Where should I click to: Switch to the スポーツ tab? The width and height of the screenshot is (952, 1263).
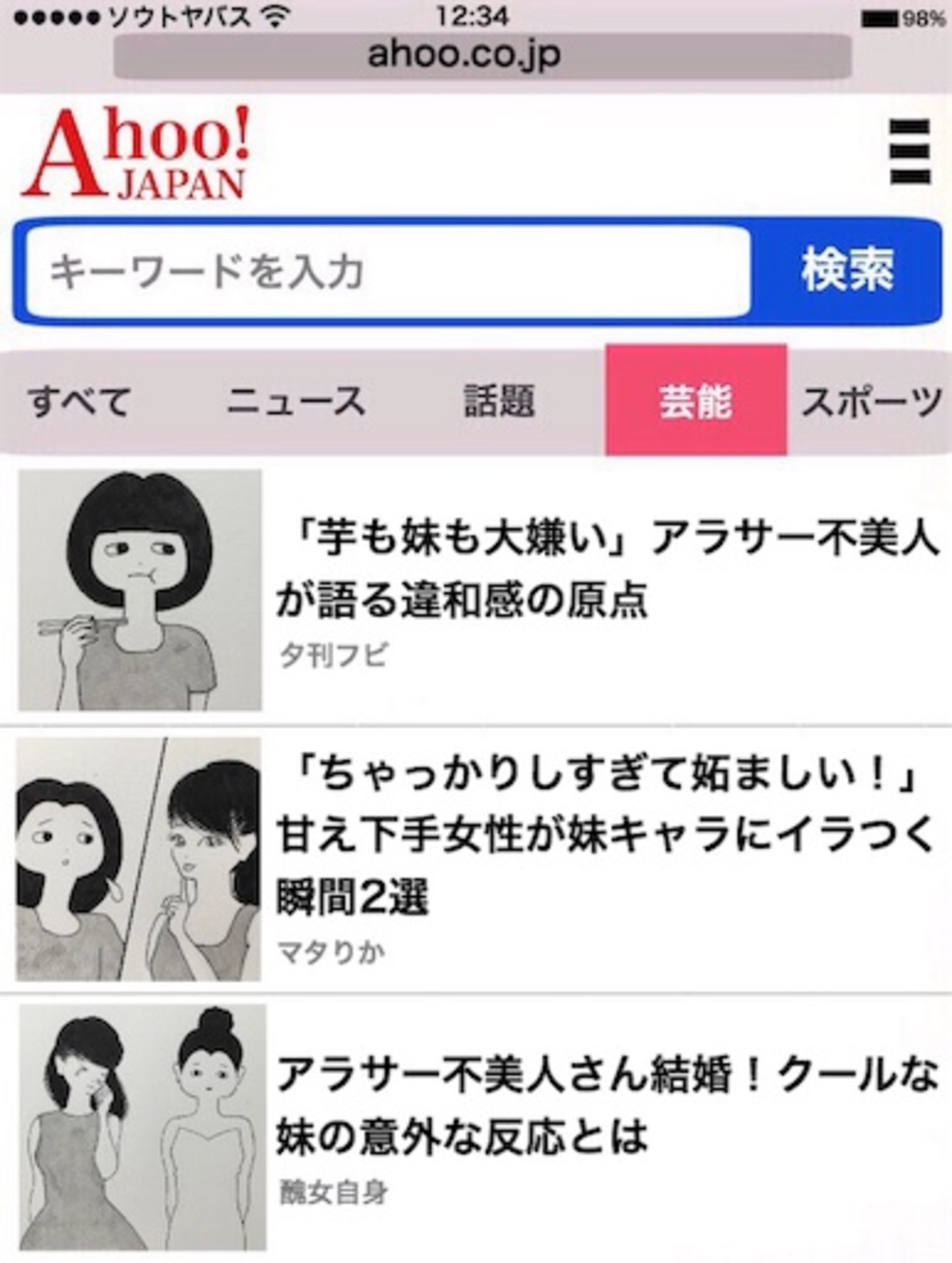[870, 401]
